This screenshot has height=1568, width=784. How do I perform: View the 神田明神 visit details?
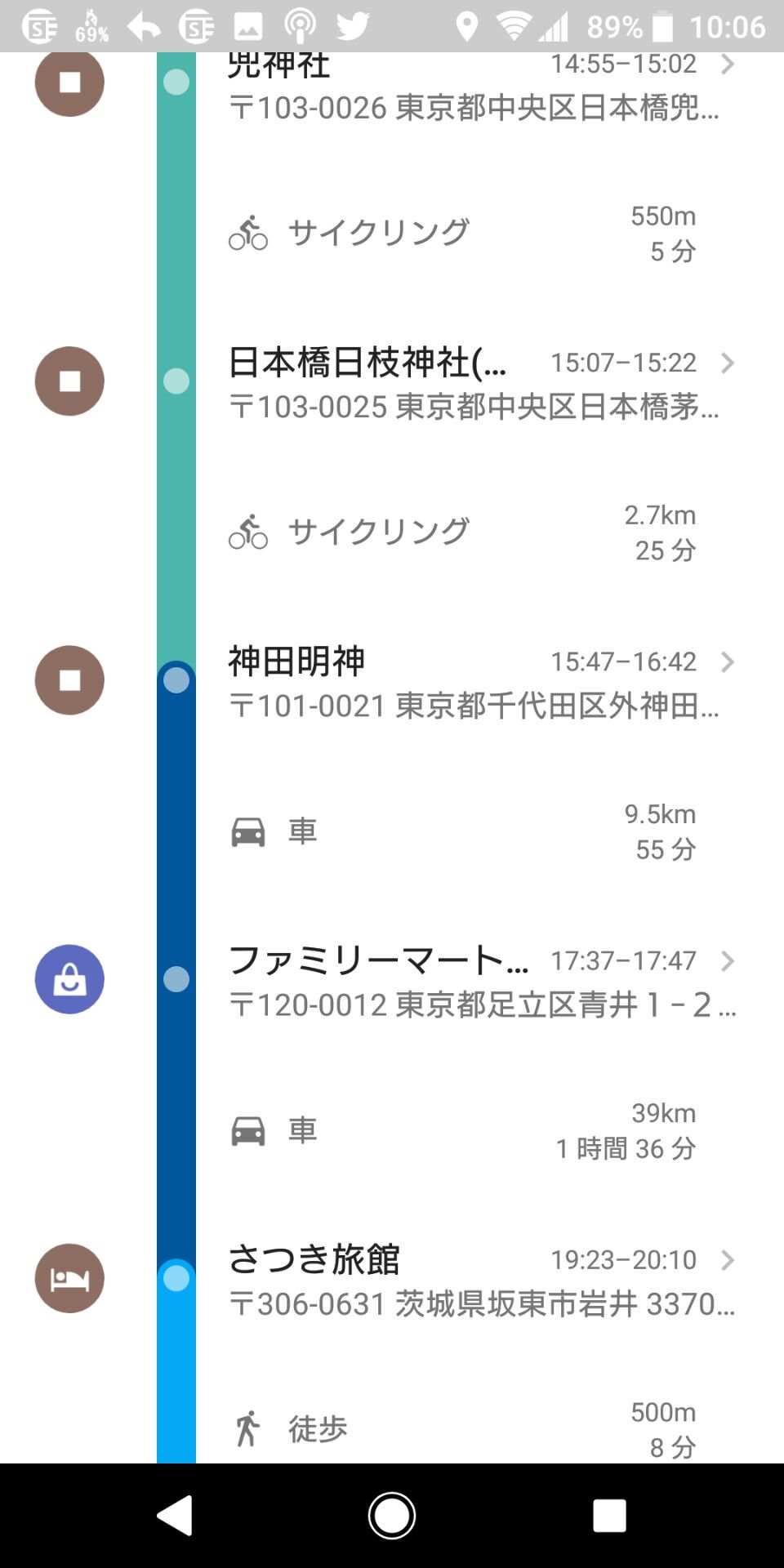[x=474, y=681]
